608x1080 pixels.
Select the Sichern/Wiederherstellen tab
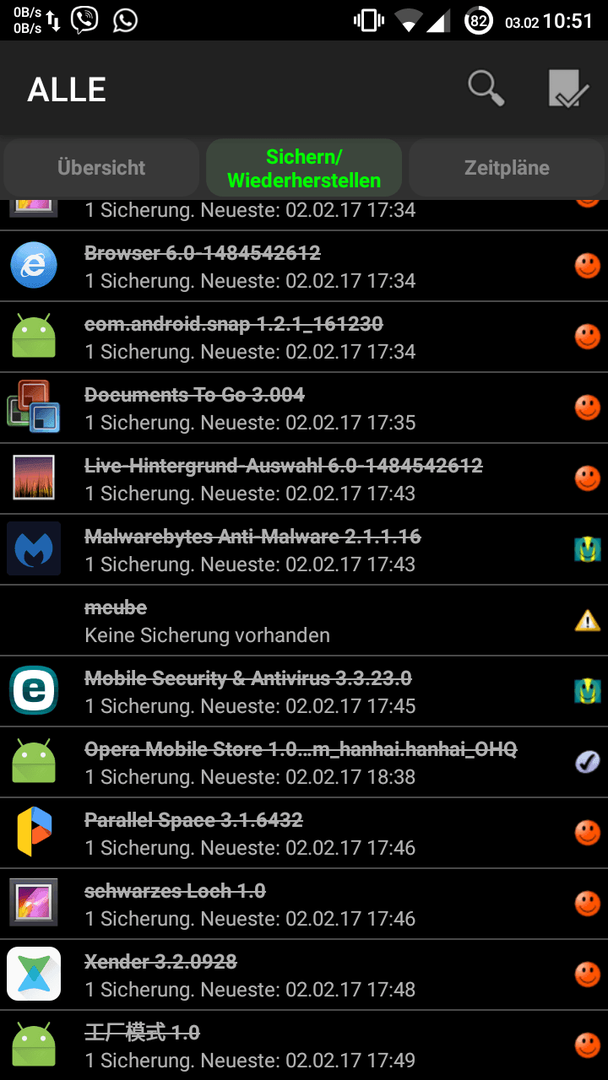pos(304,167)
